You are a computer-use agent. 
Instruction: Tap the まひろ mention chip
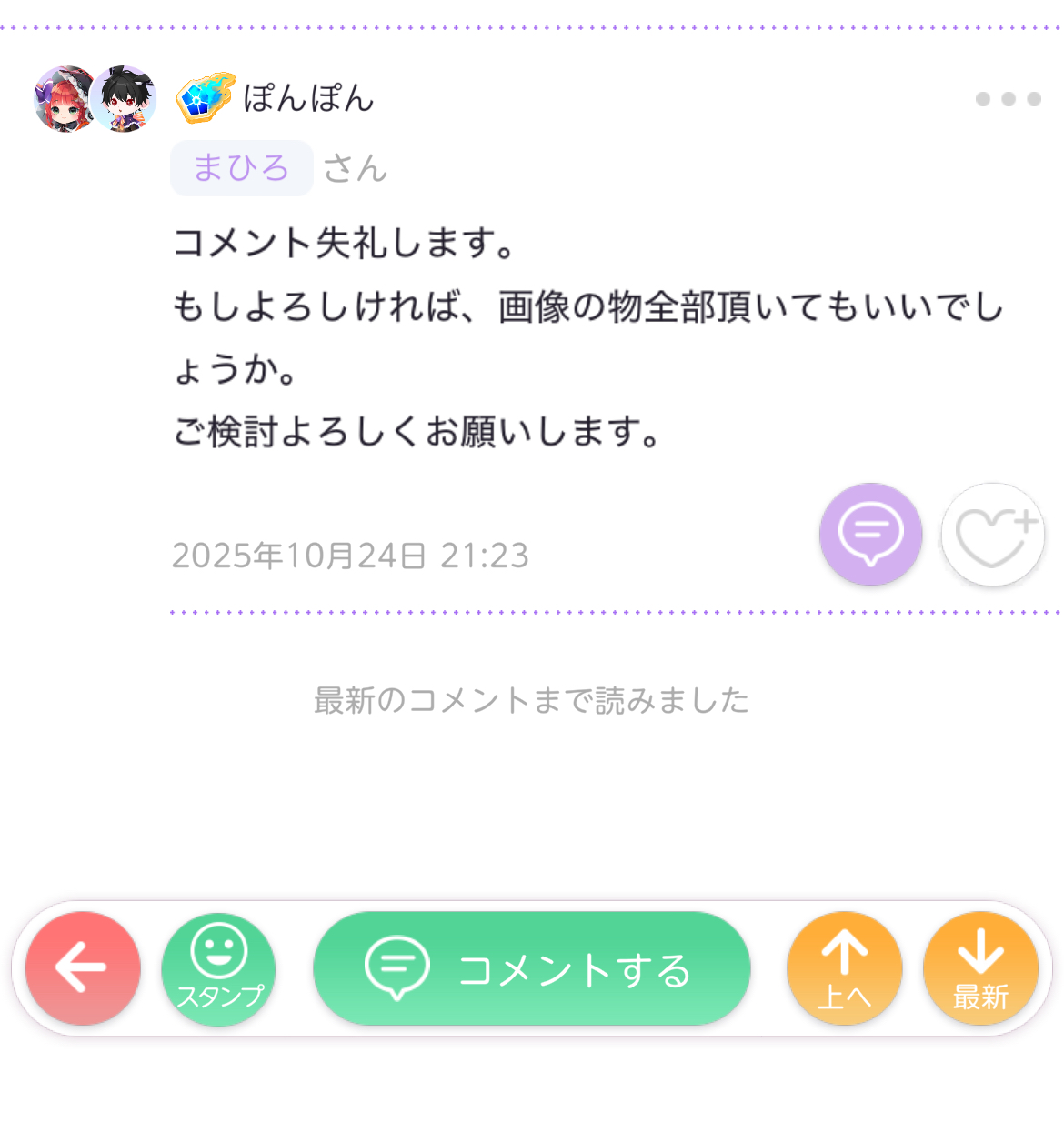coord(241,168)
